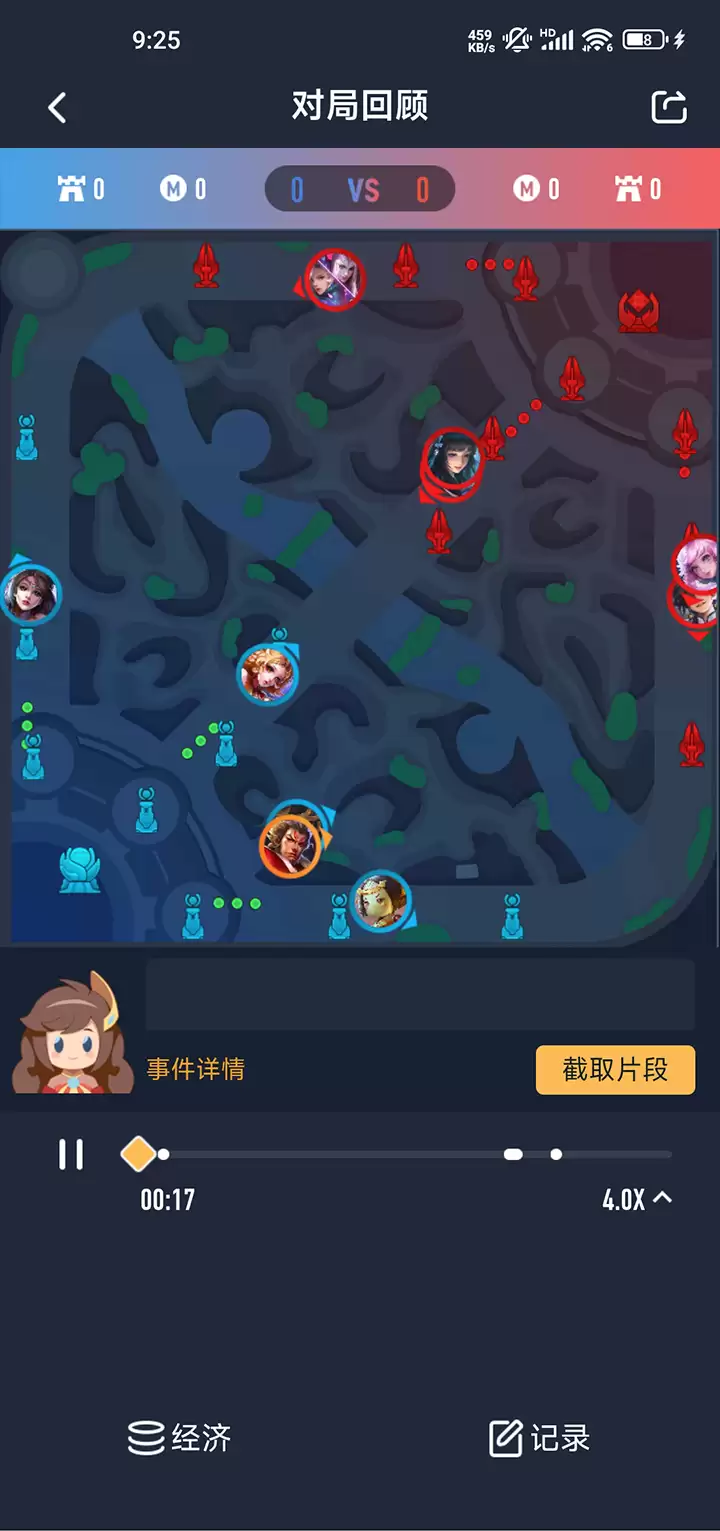720x1531 pixels.
Task: Pause the match replay
Action: [71, 1154]
